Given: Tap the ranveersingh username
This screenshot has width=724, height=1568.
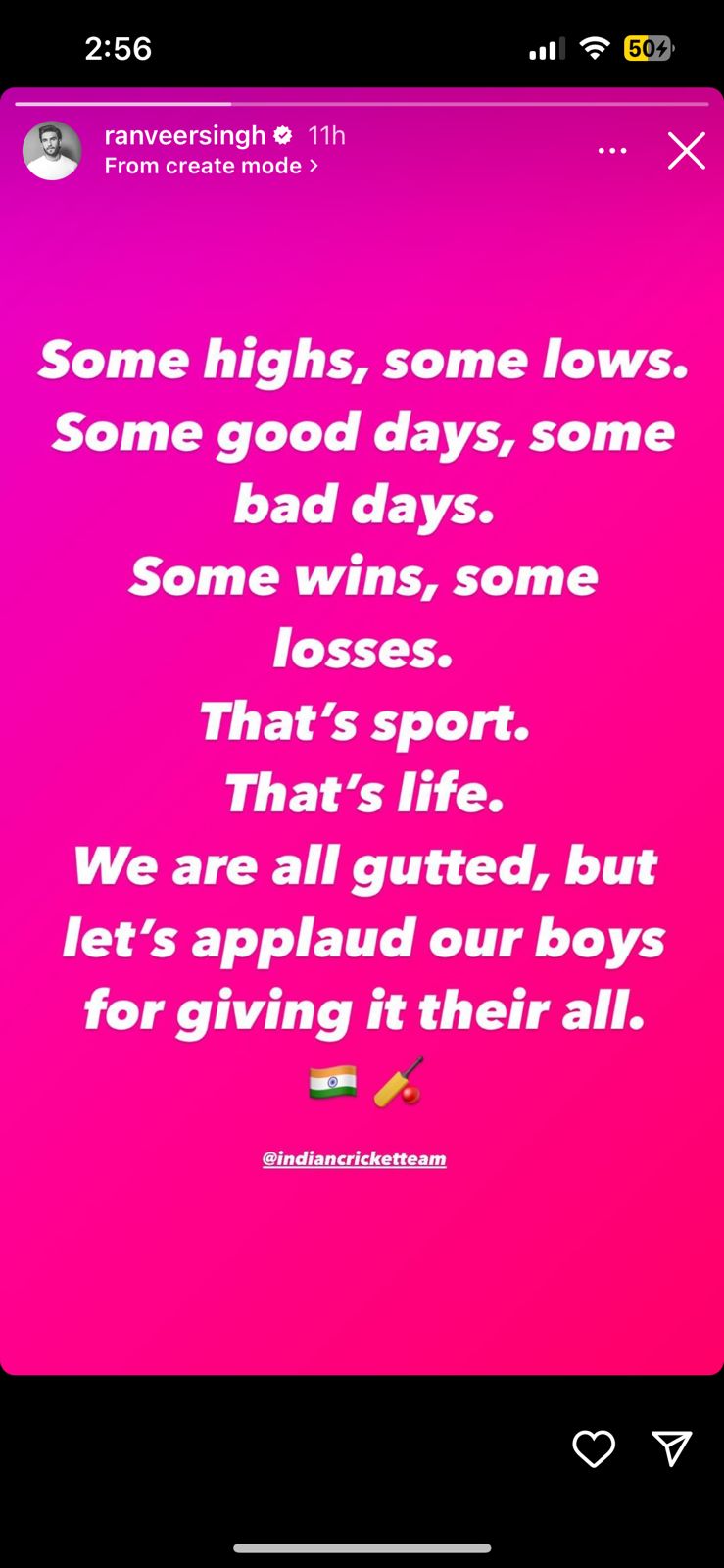Looking at the screenshot, I should 185,135.
